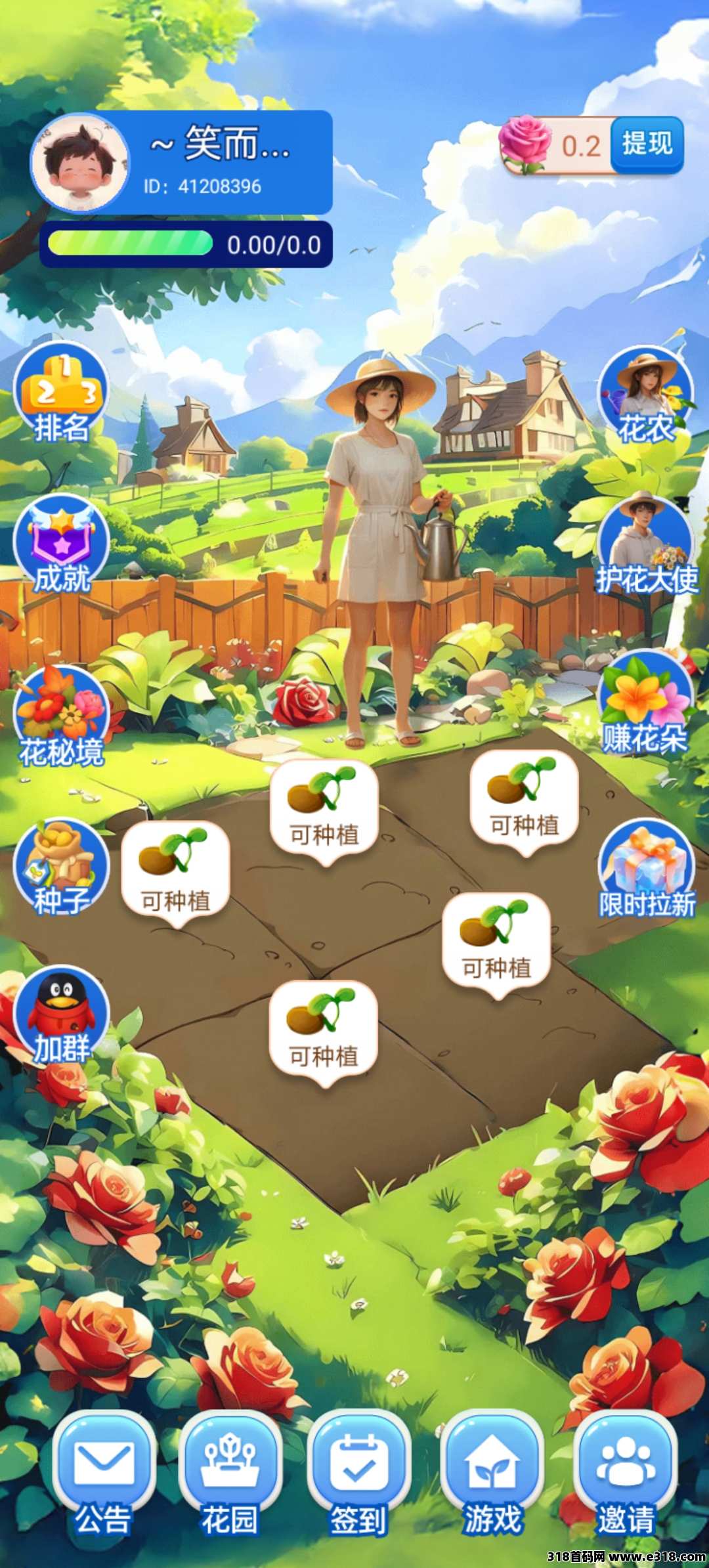Tap the 提现 withdraw button
The height and width of the screenshot is (1568, 709).
pyautogui.click(x=647, y=144)
